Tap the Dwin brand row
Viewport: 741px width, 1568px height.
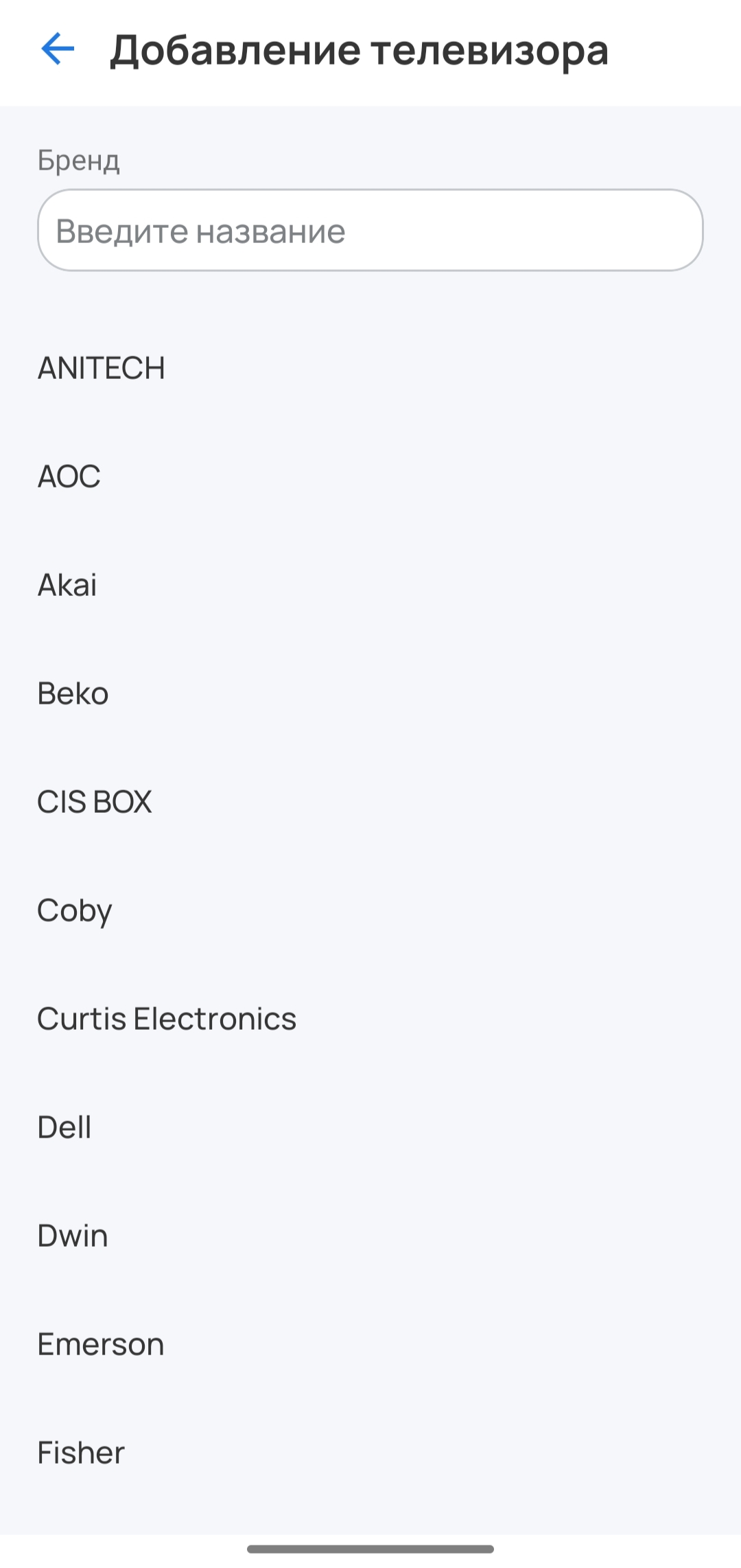coord(73,1236)
